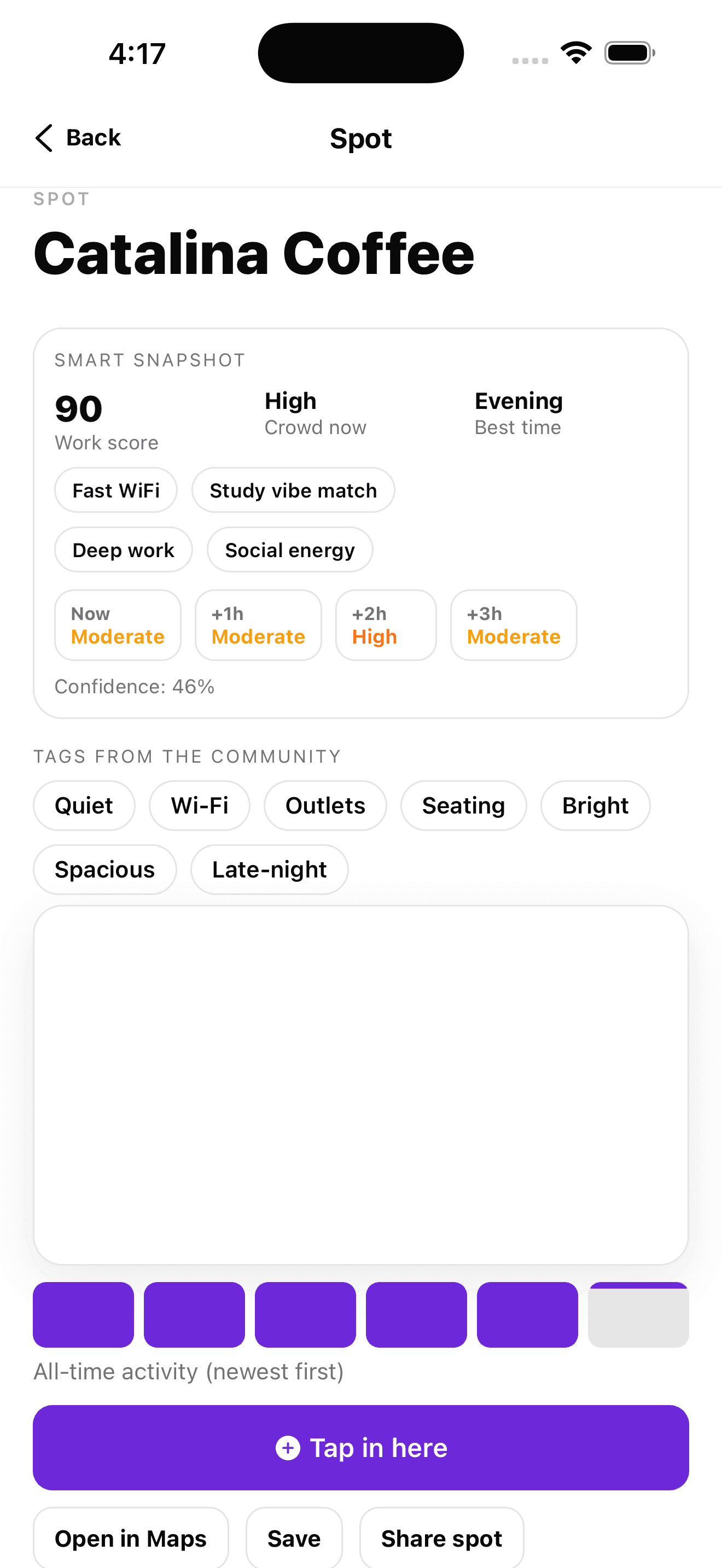Tap the back chevron arrow
Screen dimensions: 722x1568
coord(43,138)
